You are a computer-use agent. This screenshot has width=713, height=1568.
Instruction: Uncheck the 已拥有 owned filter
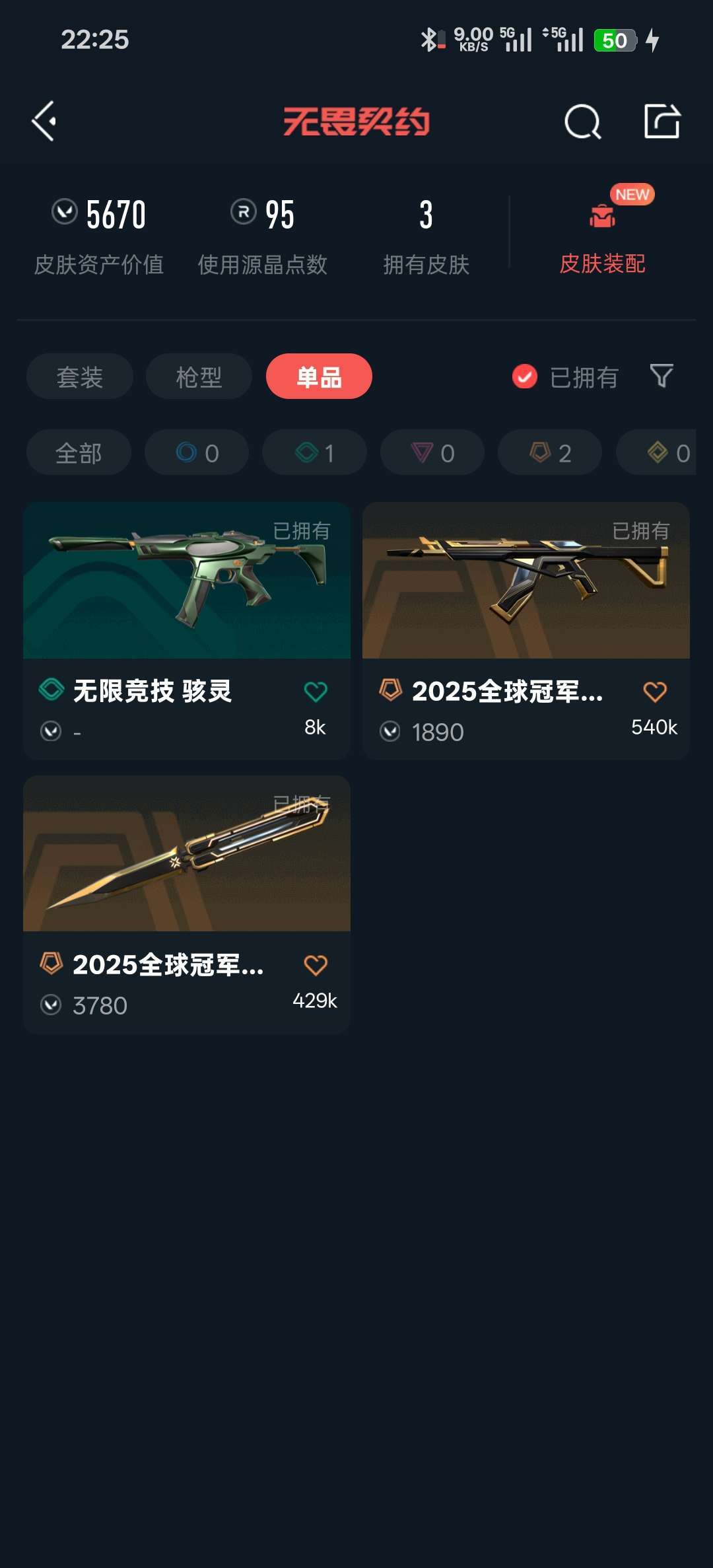pos(565,377)
